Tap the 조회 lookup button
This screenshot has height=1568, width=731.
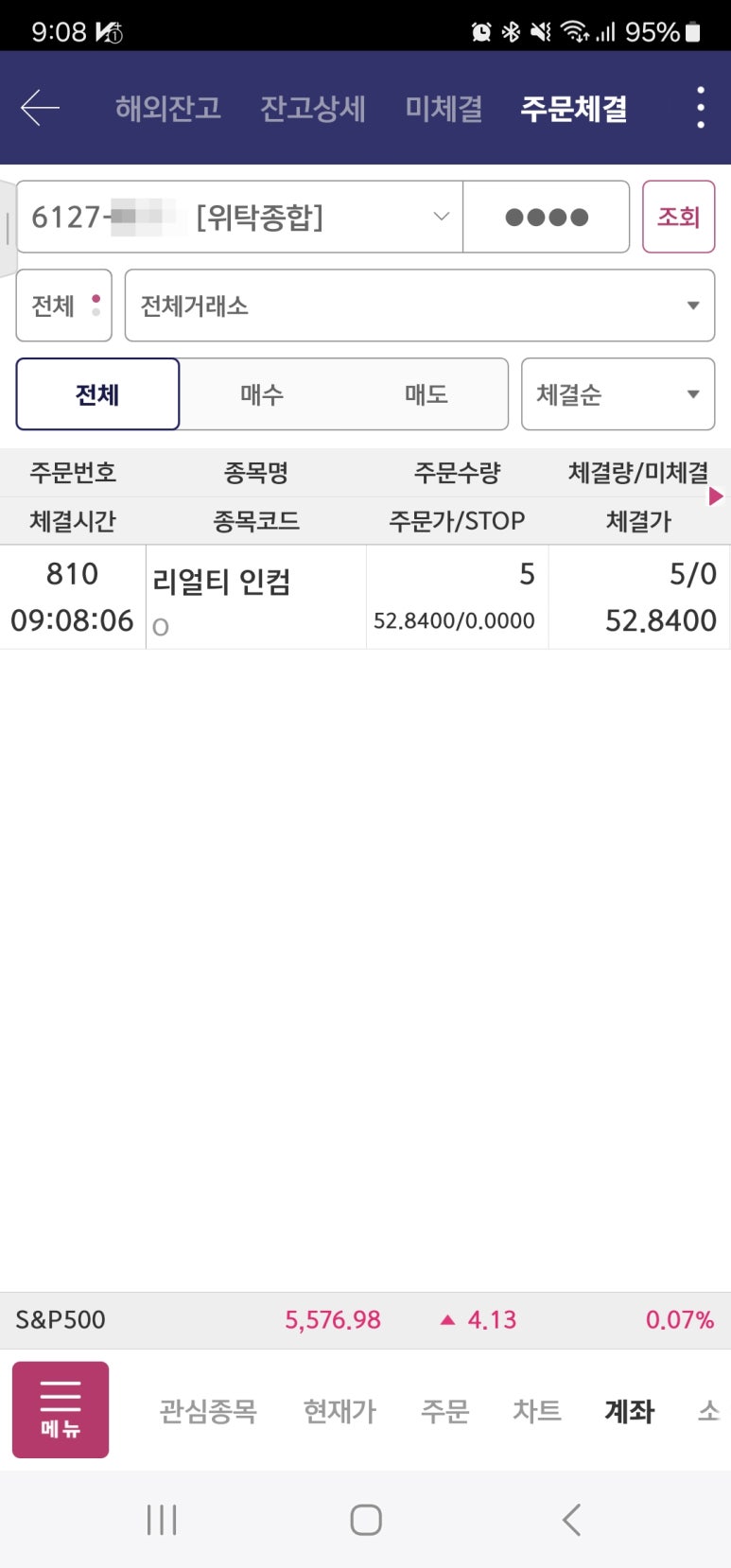click(x=678, y=217)
